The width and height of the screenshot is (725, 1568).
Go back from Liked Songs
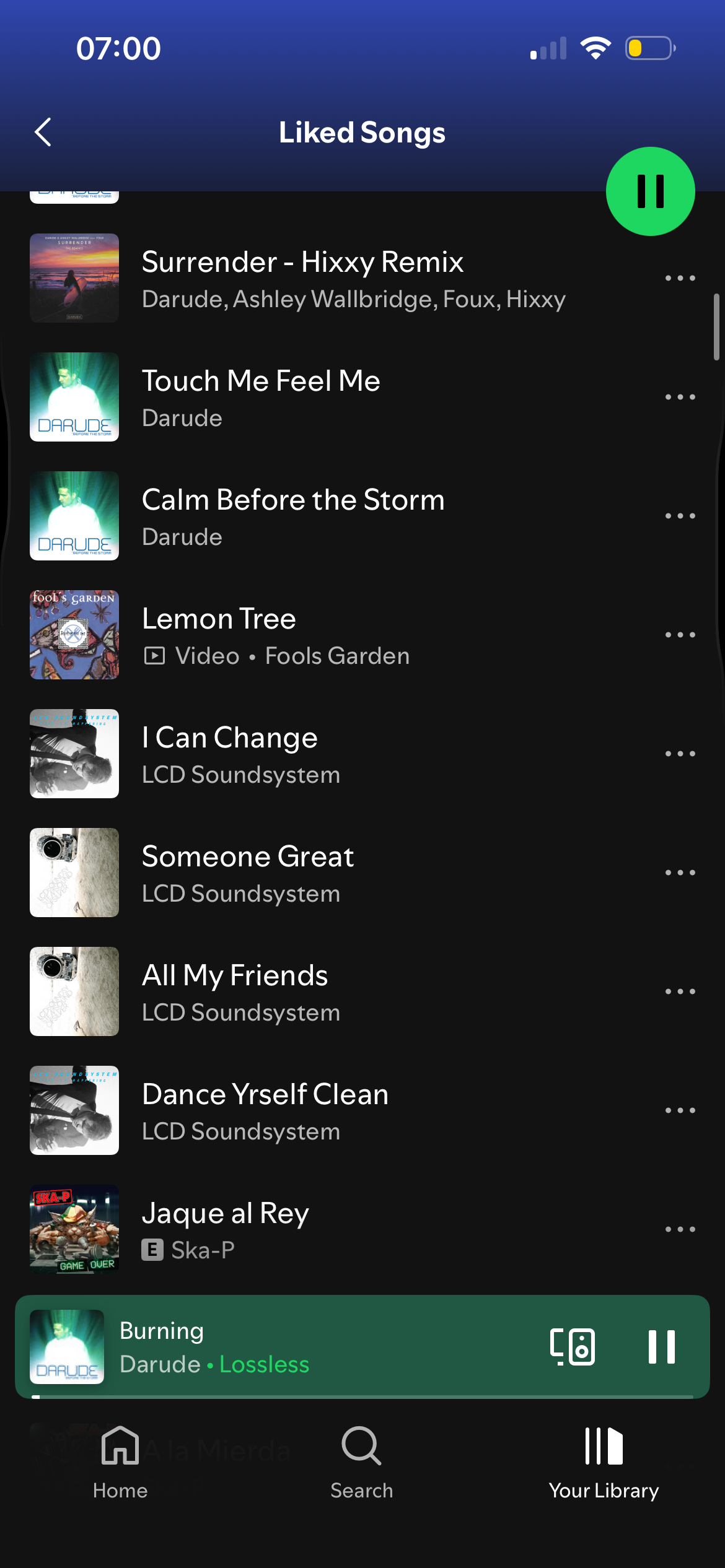(x=43, y=132)
